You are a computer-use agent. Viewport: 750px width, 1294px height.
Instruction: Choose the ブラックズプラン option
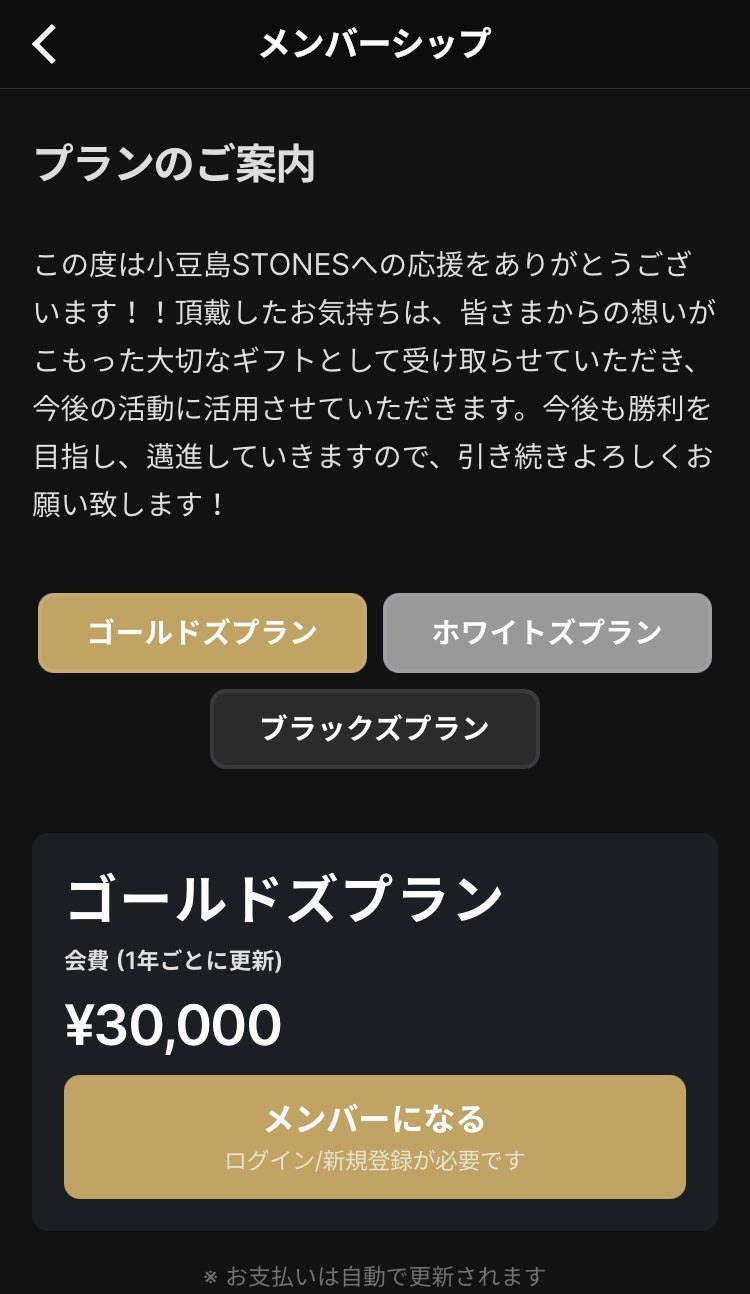[375, 729]
